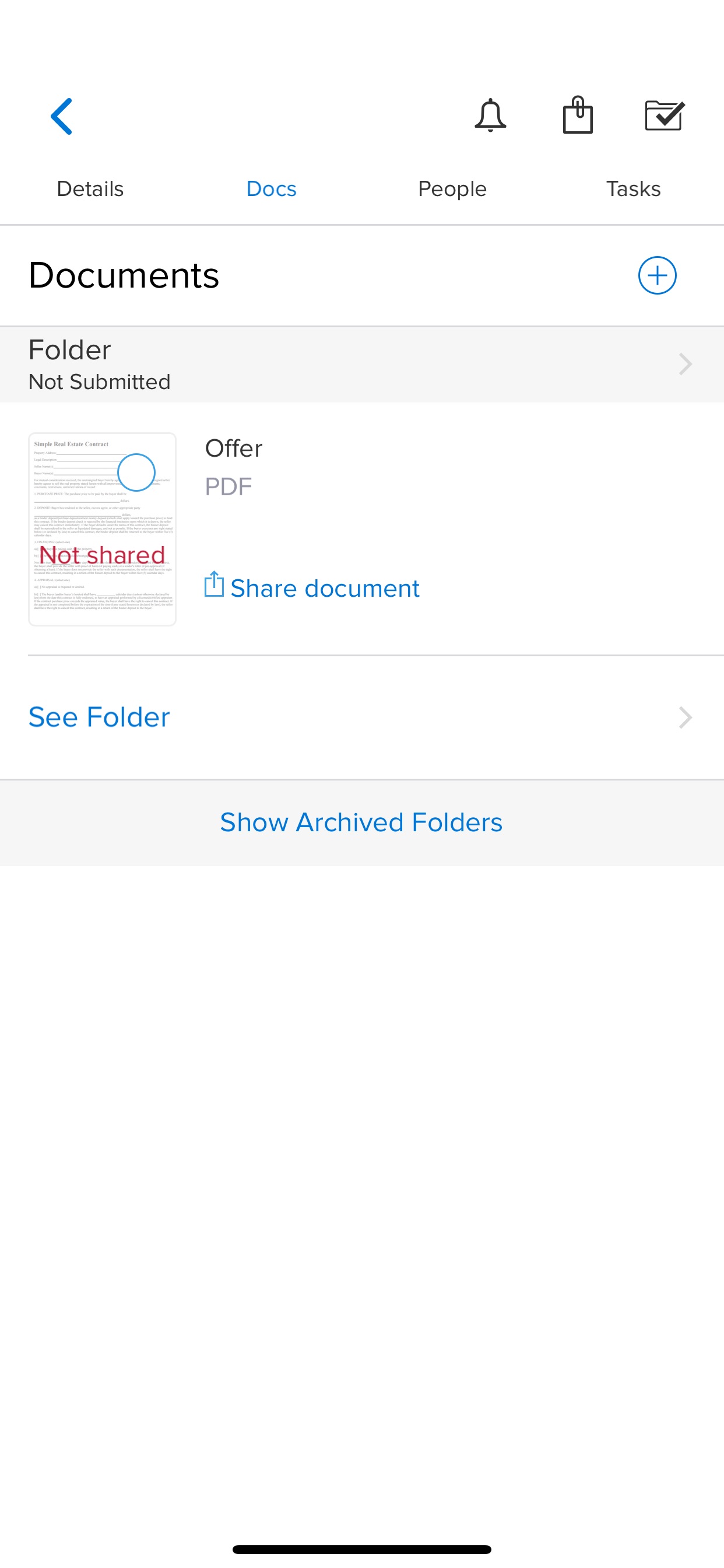Open the People tab

[x=451, y=188]
